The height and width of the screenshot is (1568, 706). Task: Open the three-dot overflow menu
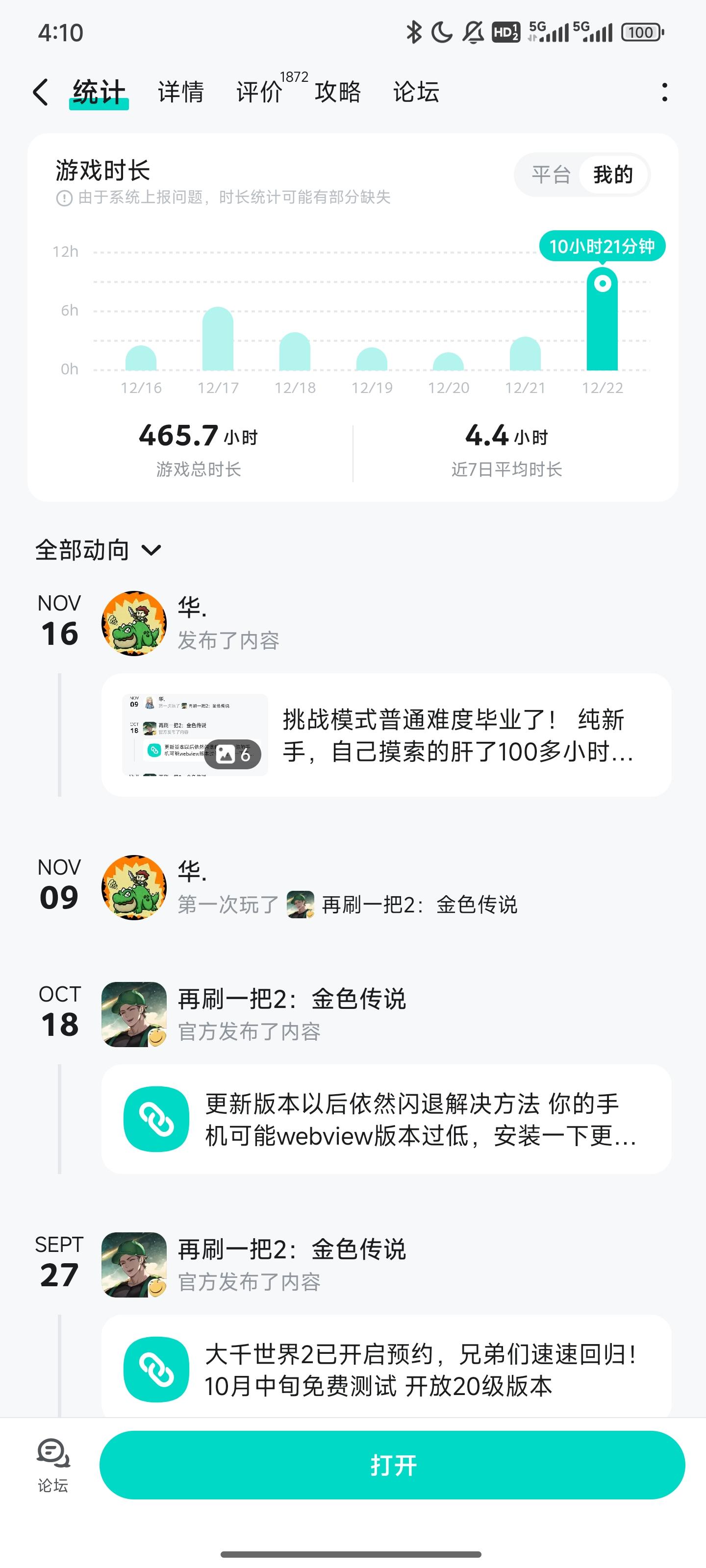[x=664, y=93]
